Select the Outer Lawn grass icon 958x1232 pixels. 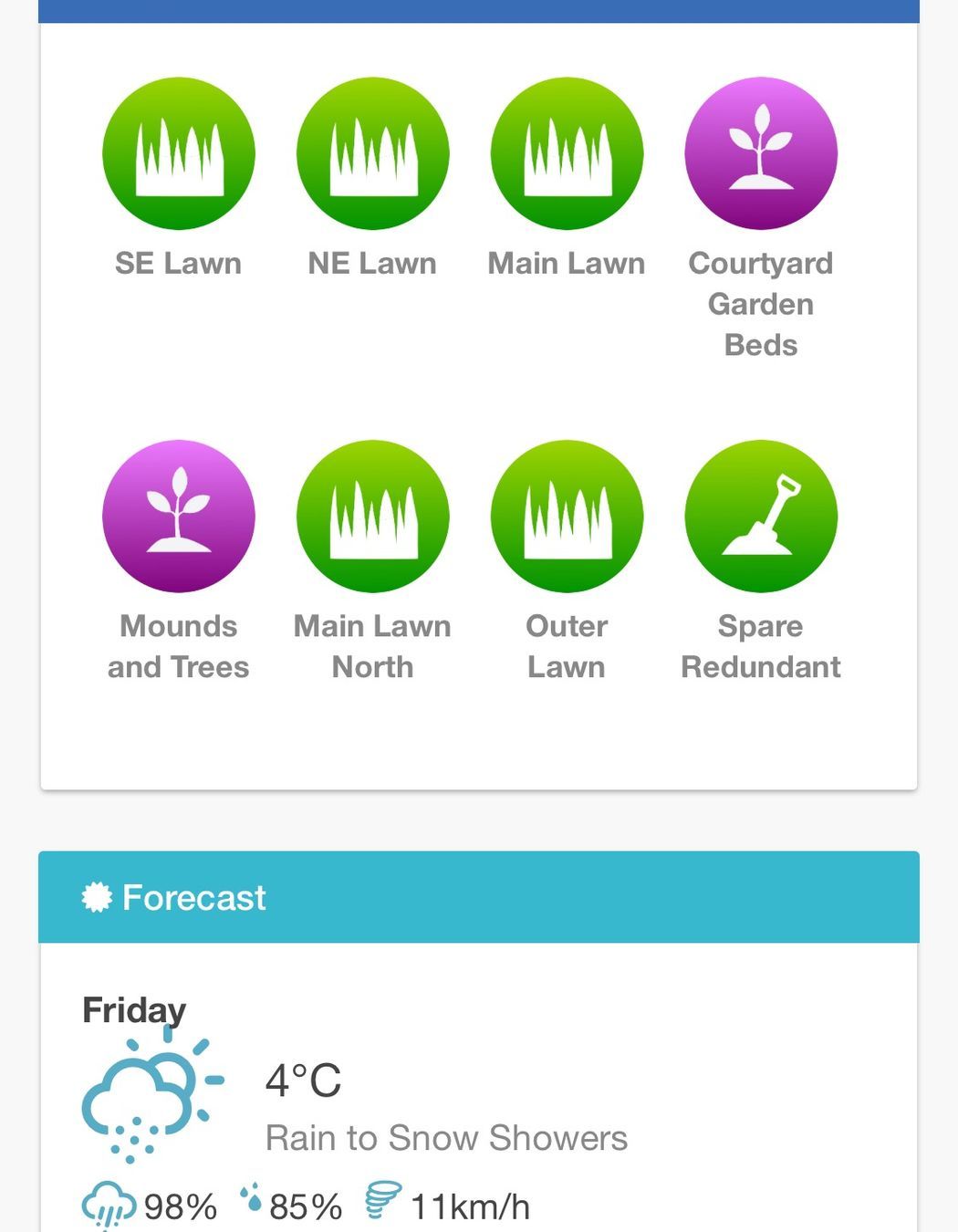point(567,517)
